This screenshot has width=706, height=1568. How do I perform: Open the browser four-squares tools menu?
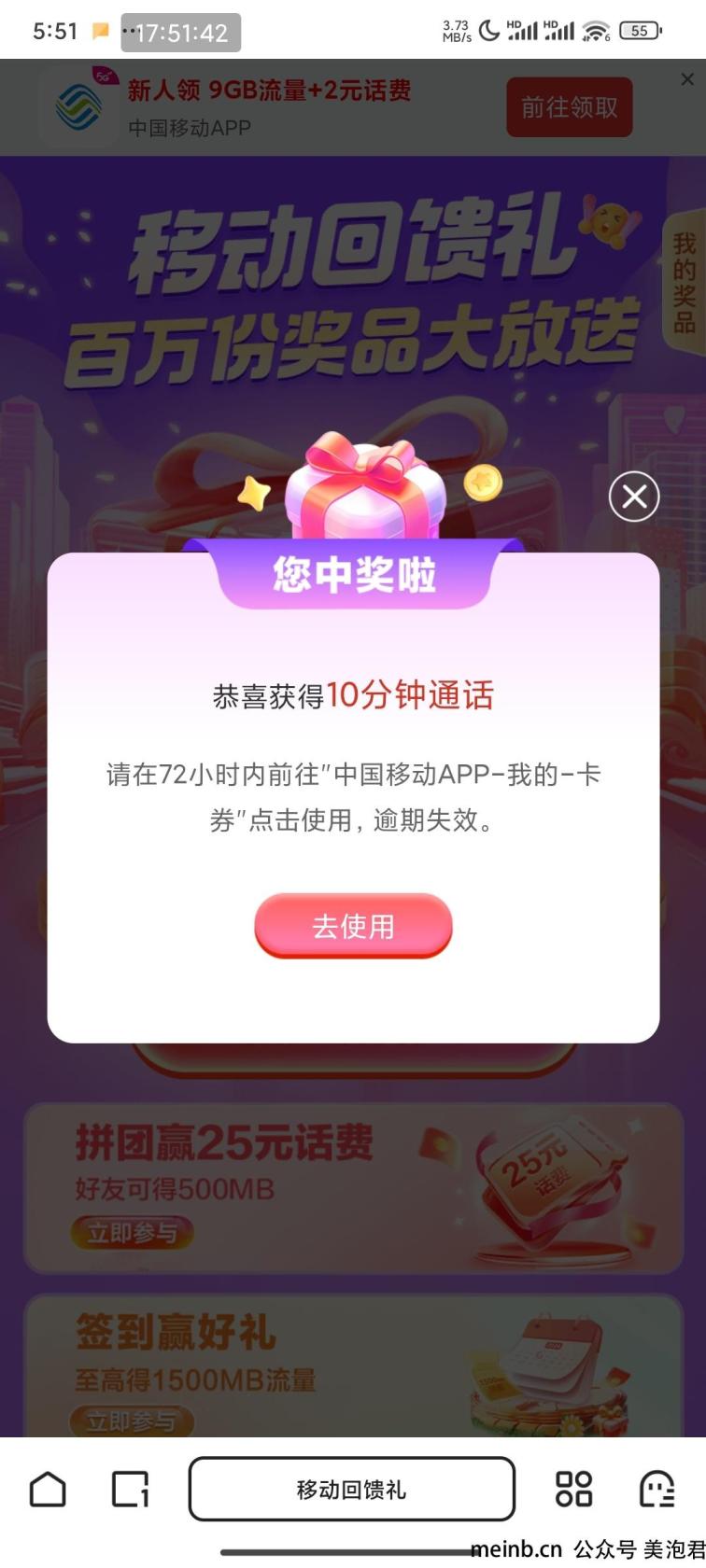pos(573,1489)
